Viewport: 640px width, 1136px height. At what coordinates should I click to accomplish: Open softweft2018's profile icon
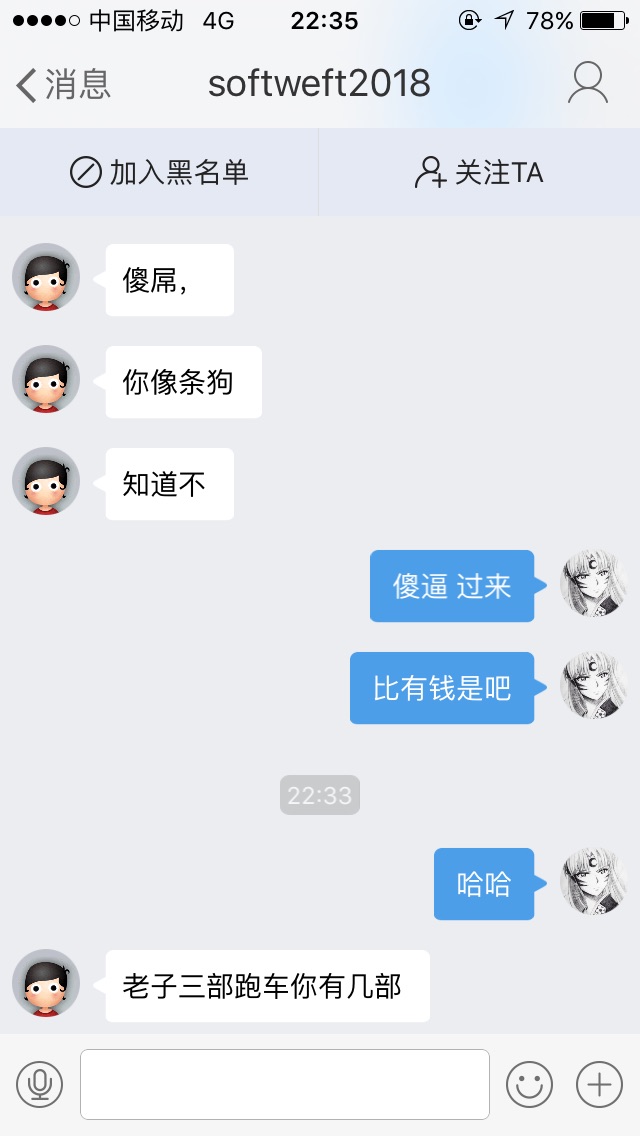pos(588,84)
